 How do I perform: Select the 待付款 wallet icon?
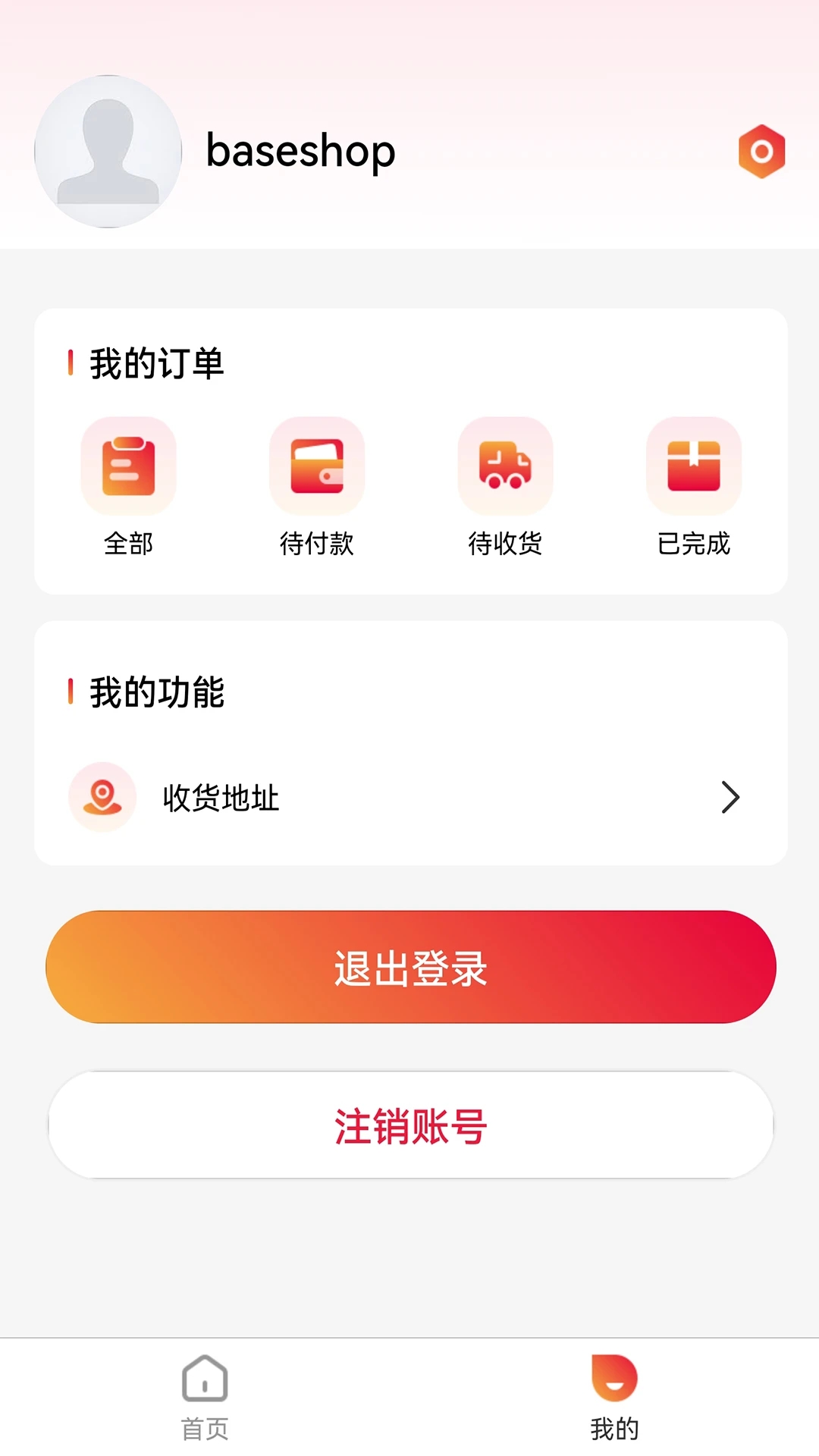317,465
